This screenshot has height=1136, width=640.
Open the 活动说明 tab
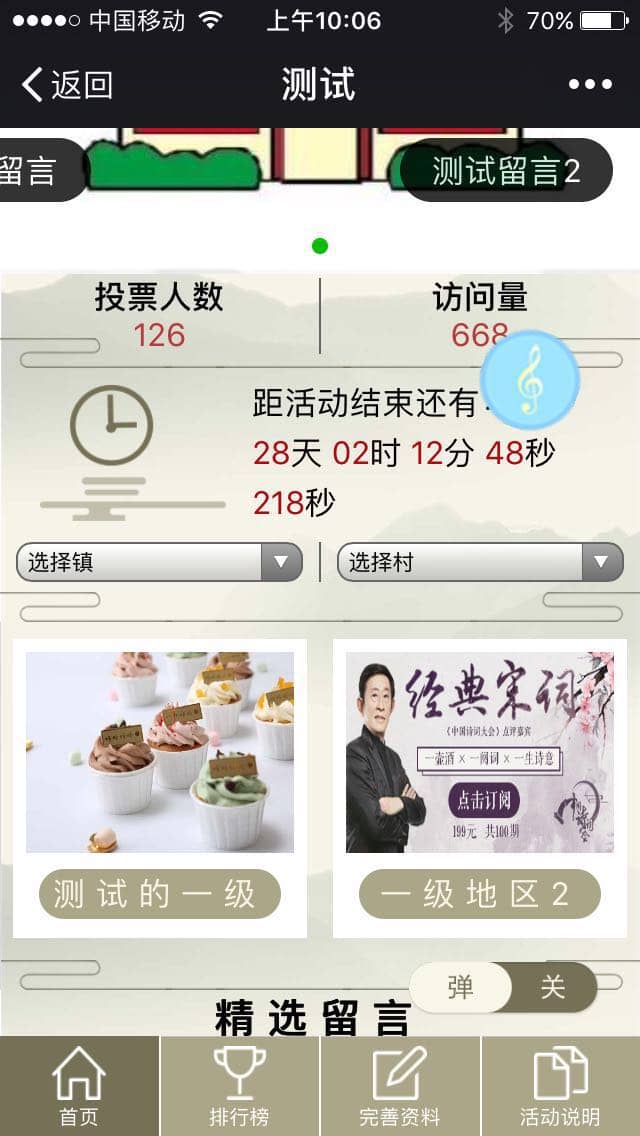click(x=560, y=1086)
